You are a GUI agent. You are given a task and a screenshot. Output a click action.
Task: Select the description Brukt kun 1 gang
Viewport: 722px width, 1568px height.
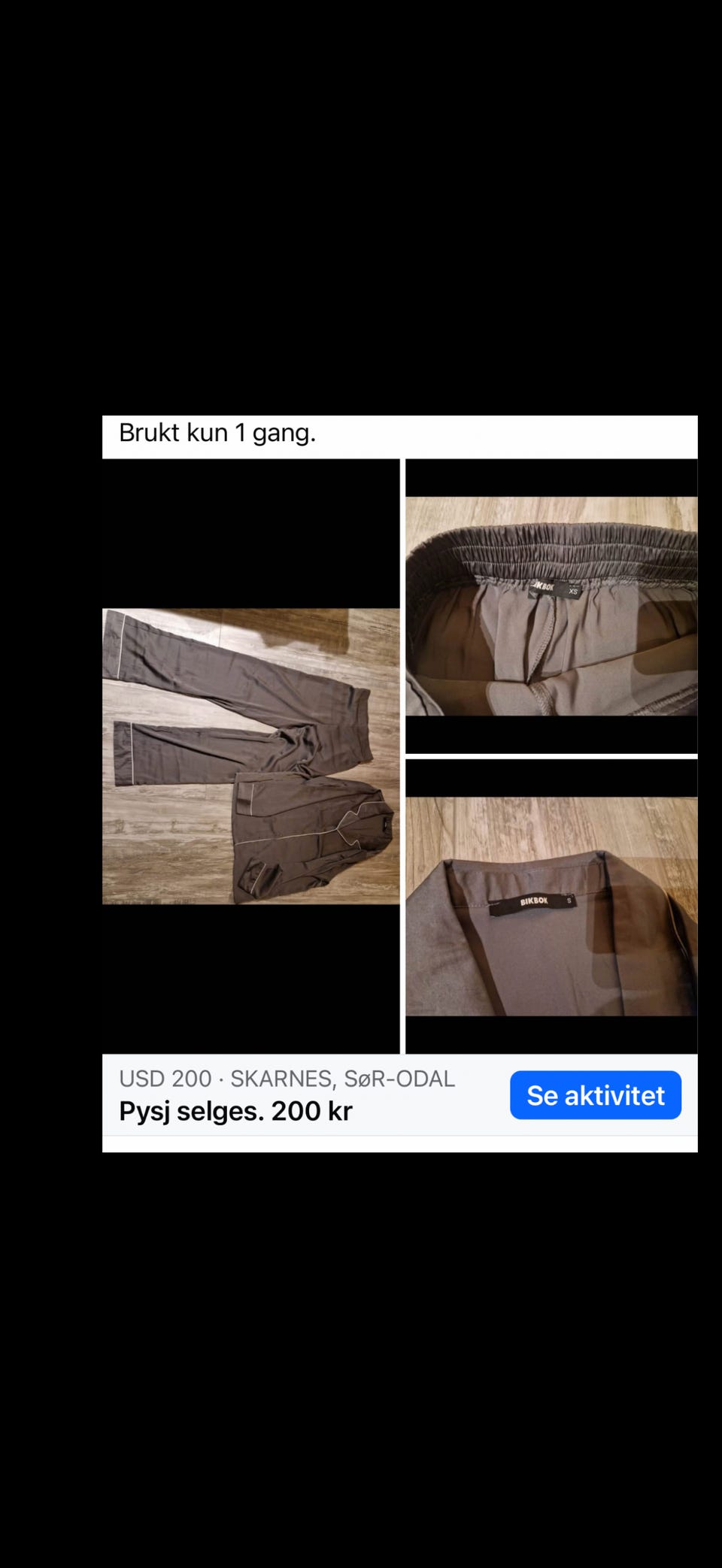(x=217, y=433)
